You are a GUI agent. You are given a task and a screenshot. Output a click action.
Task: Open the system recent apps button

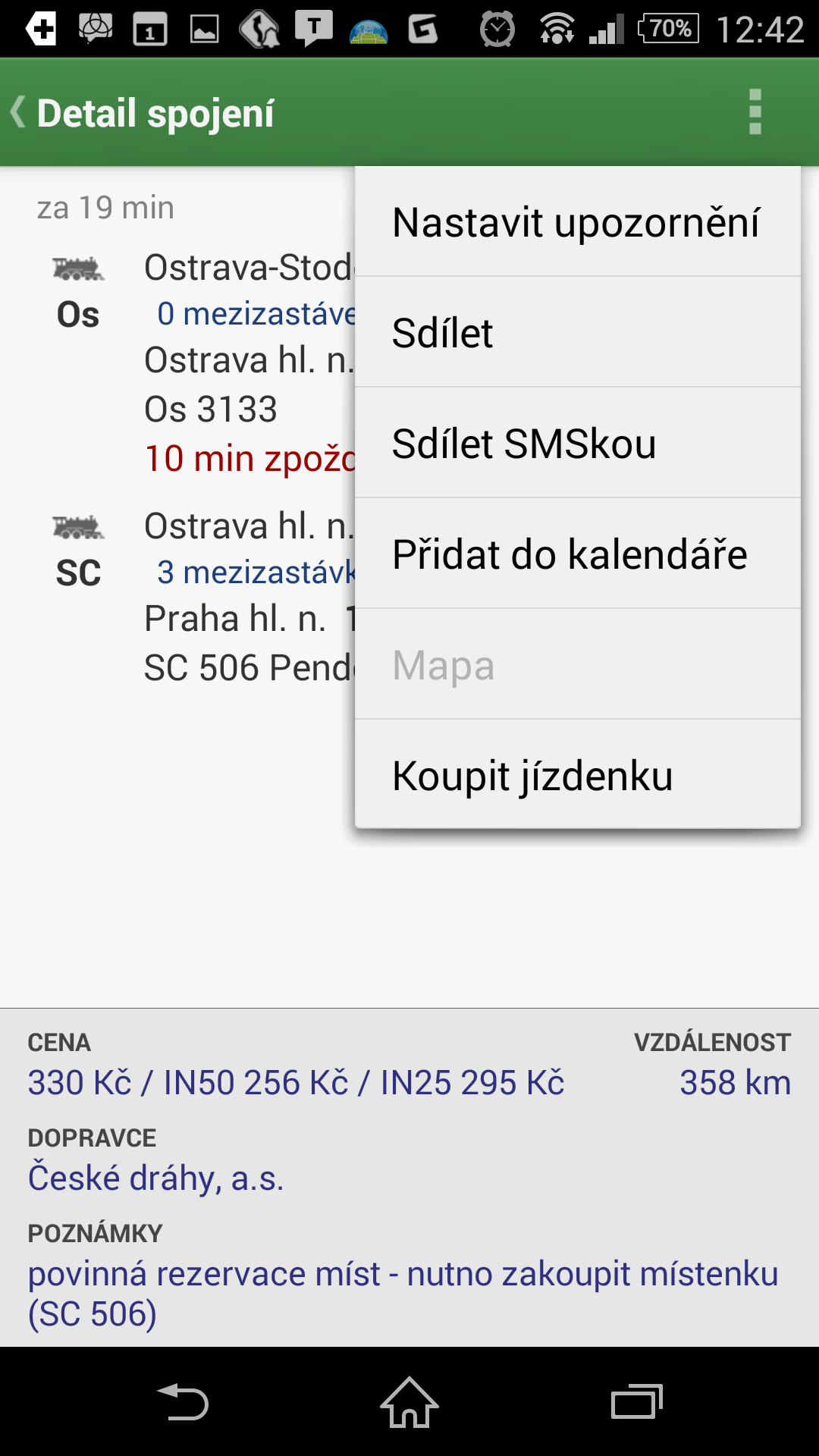[637, 1401]
